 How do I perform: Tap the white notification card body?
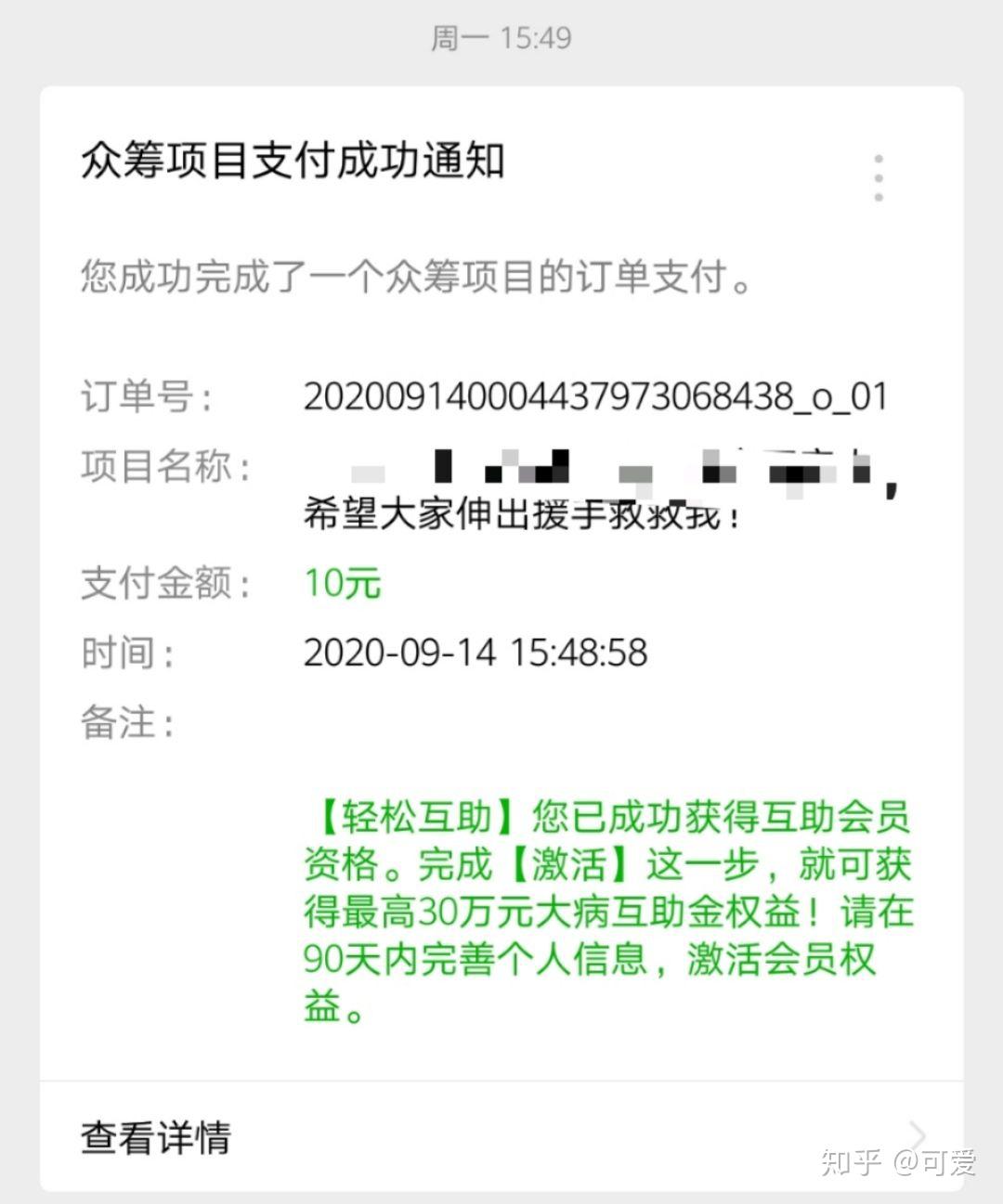tap(501, 603)
